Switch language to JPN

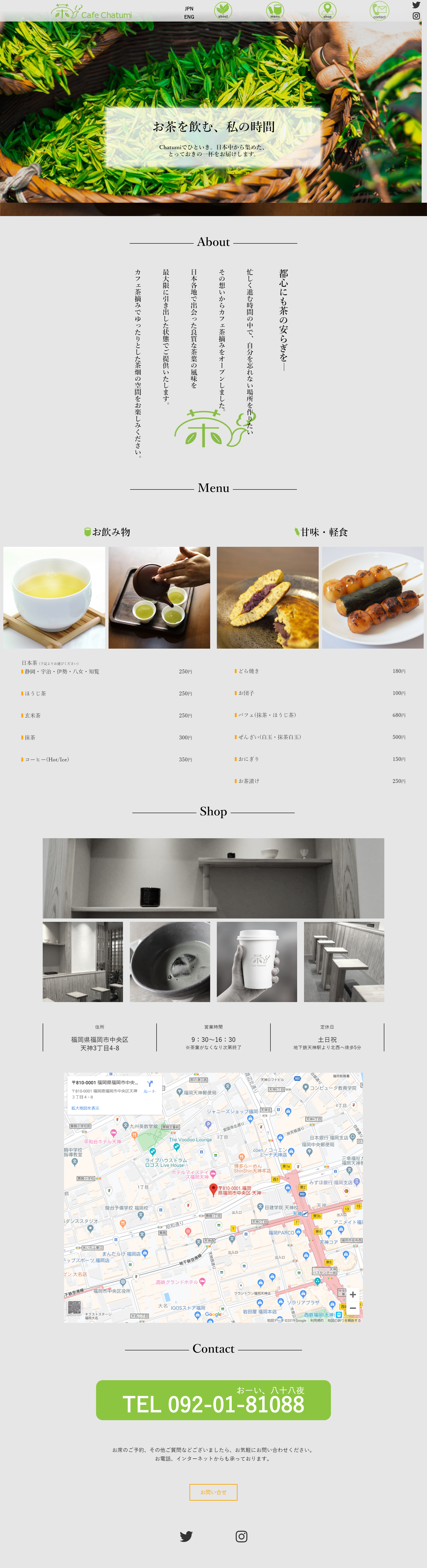[x=189, y=8]
